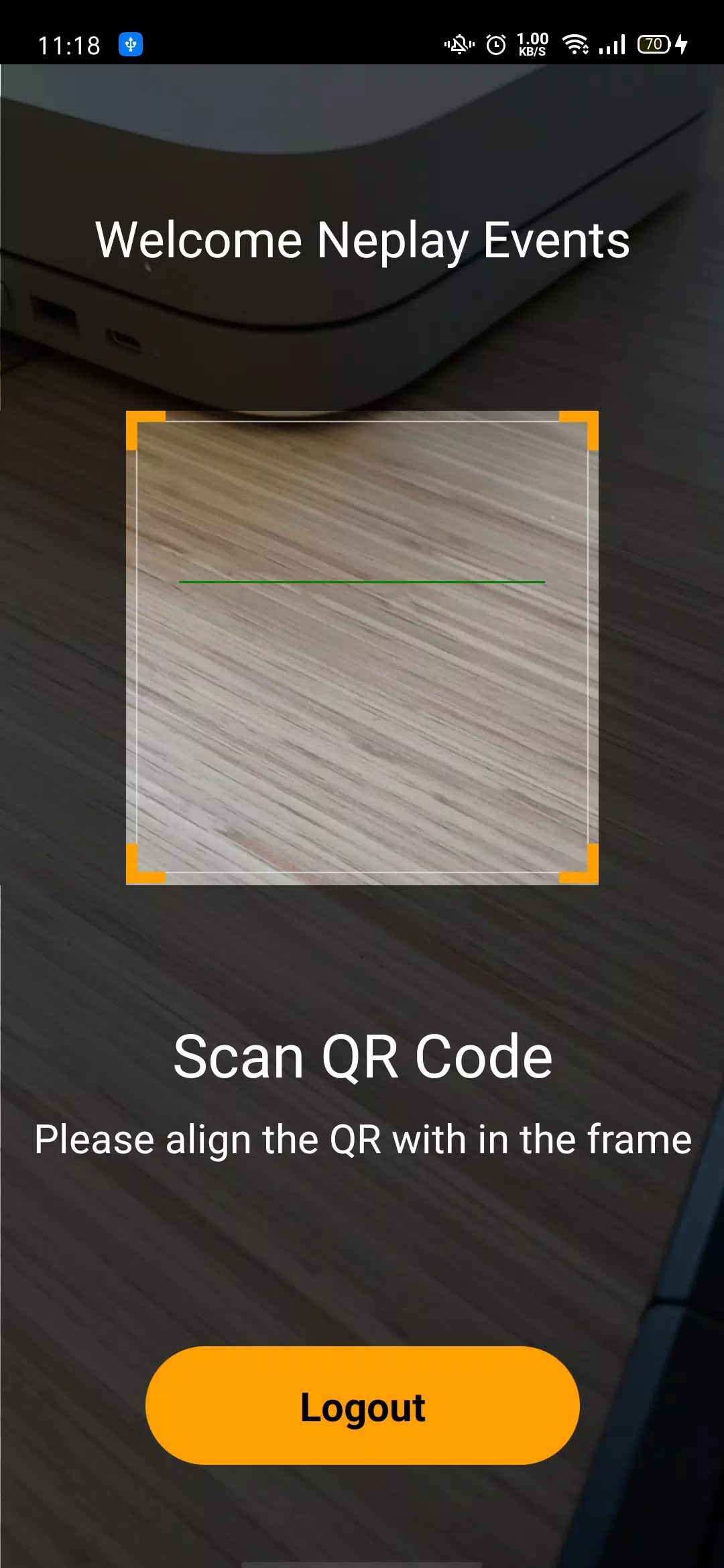Tap the orange Logout button
Image resolution: width=724 pixels, height=1568 pixels.
pos(362,1405)
